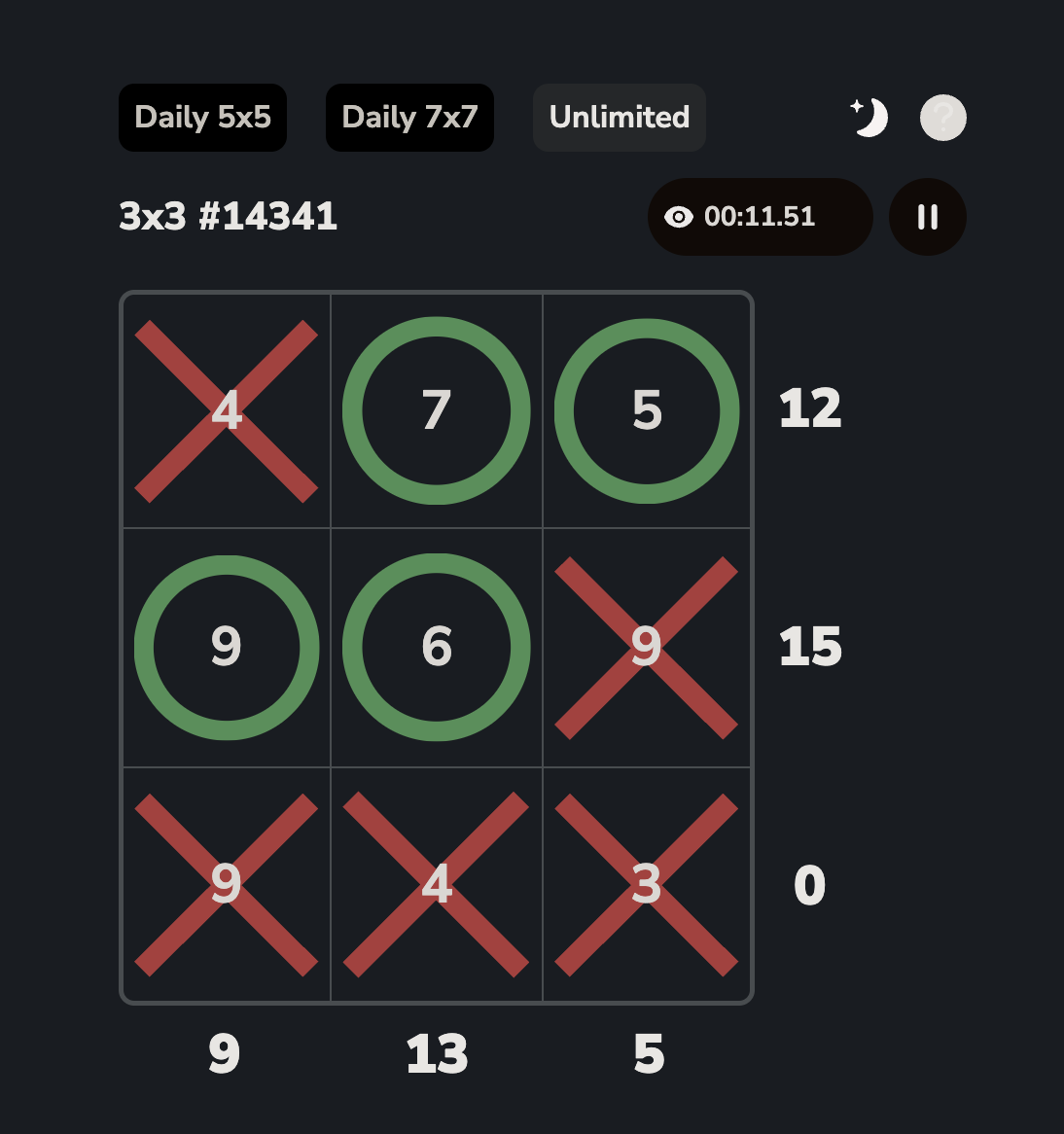The image size is (1064, 1134).
Task: Tap the crossed-out 3 cell
Action: click(647, 884)
